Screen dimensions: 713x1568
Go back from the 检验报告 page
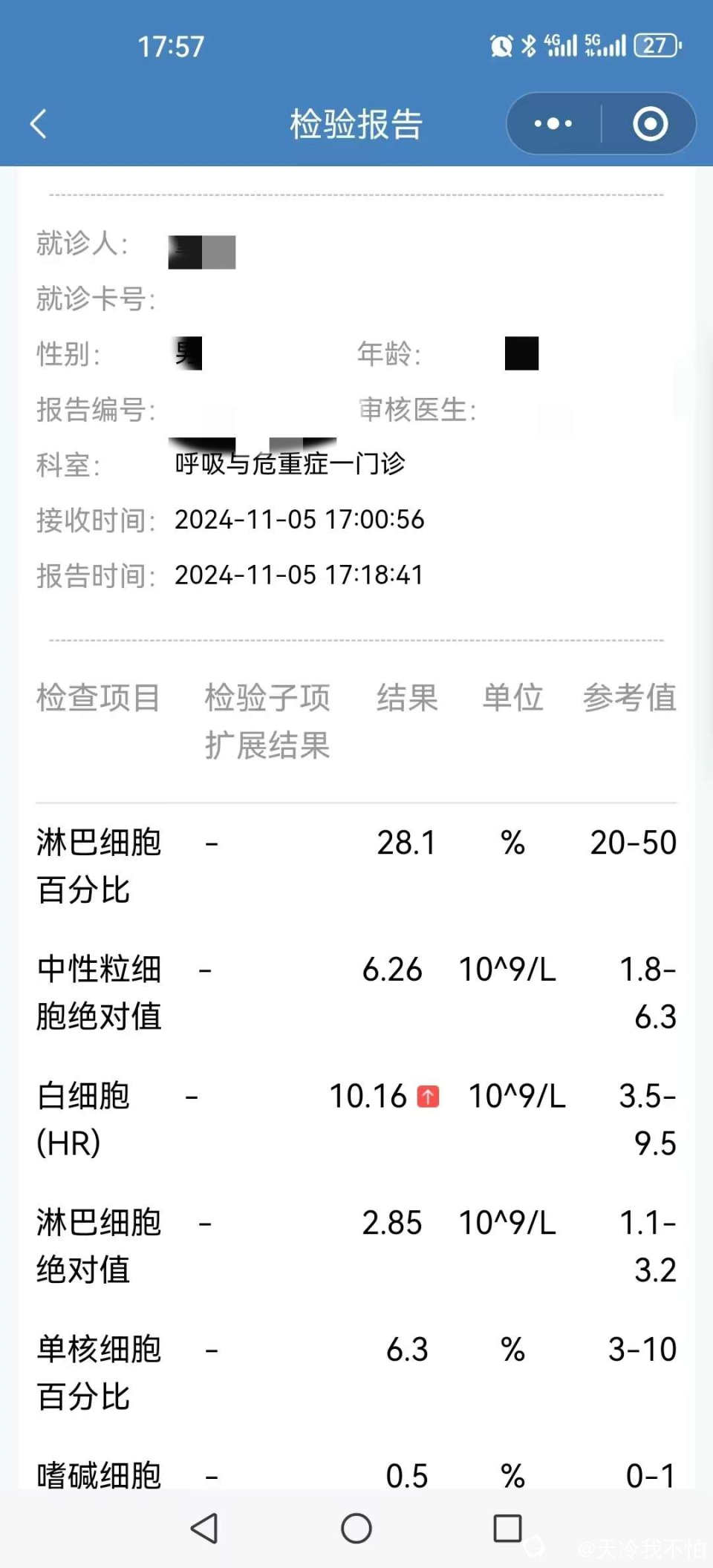tap(39, 124)
